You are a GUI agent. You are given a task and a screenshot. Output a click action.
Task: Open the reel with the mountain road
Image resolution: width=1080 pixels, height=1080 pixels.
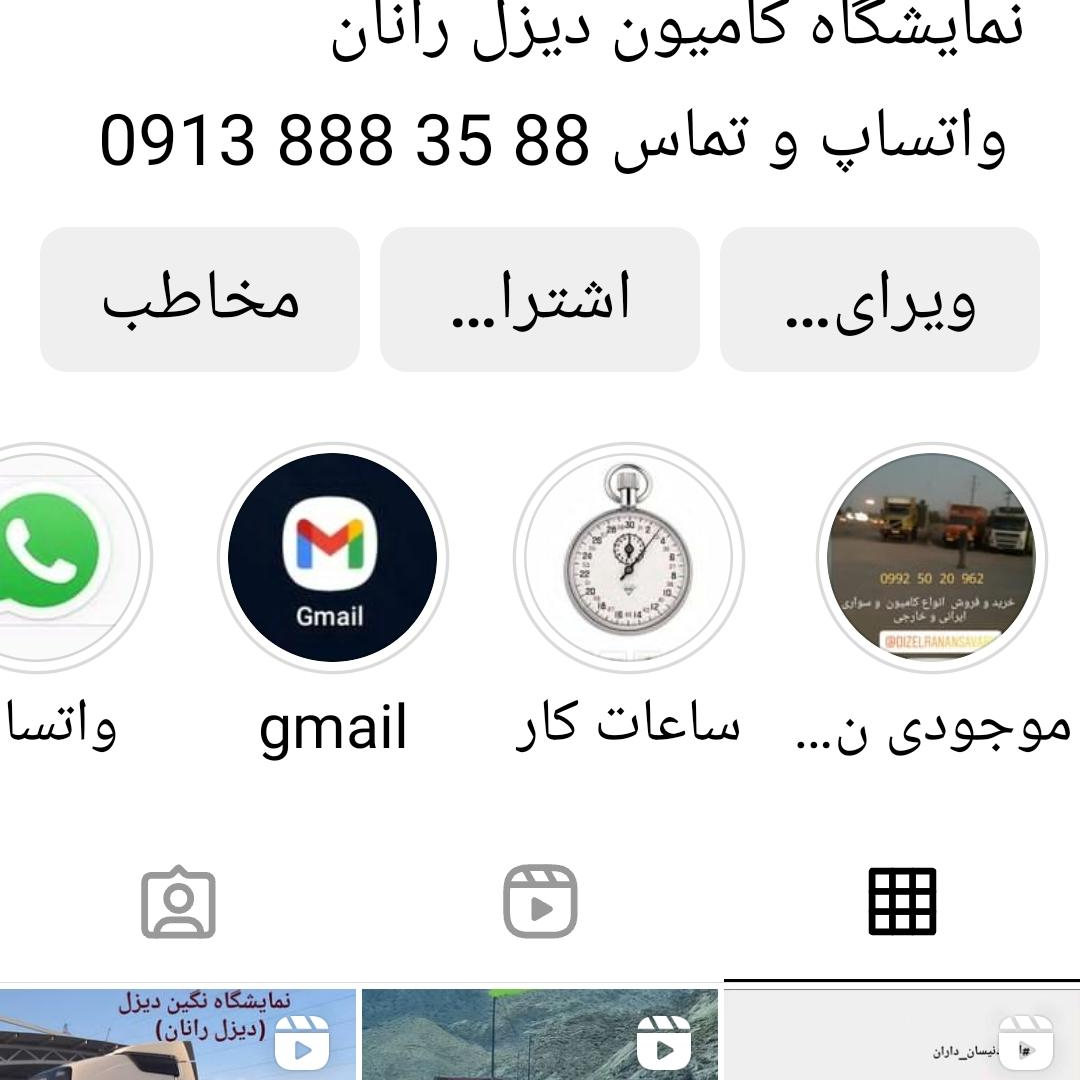tap(539, 1035)
